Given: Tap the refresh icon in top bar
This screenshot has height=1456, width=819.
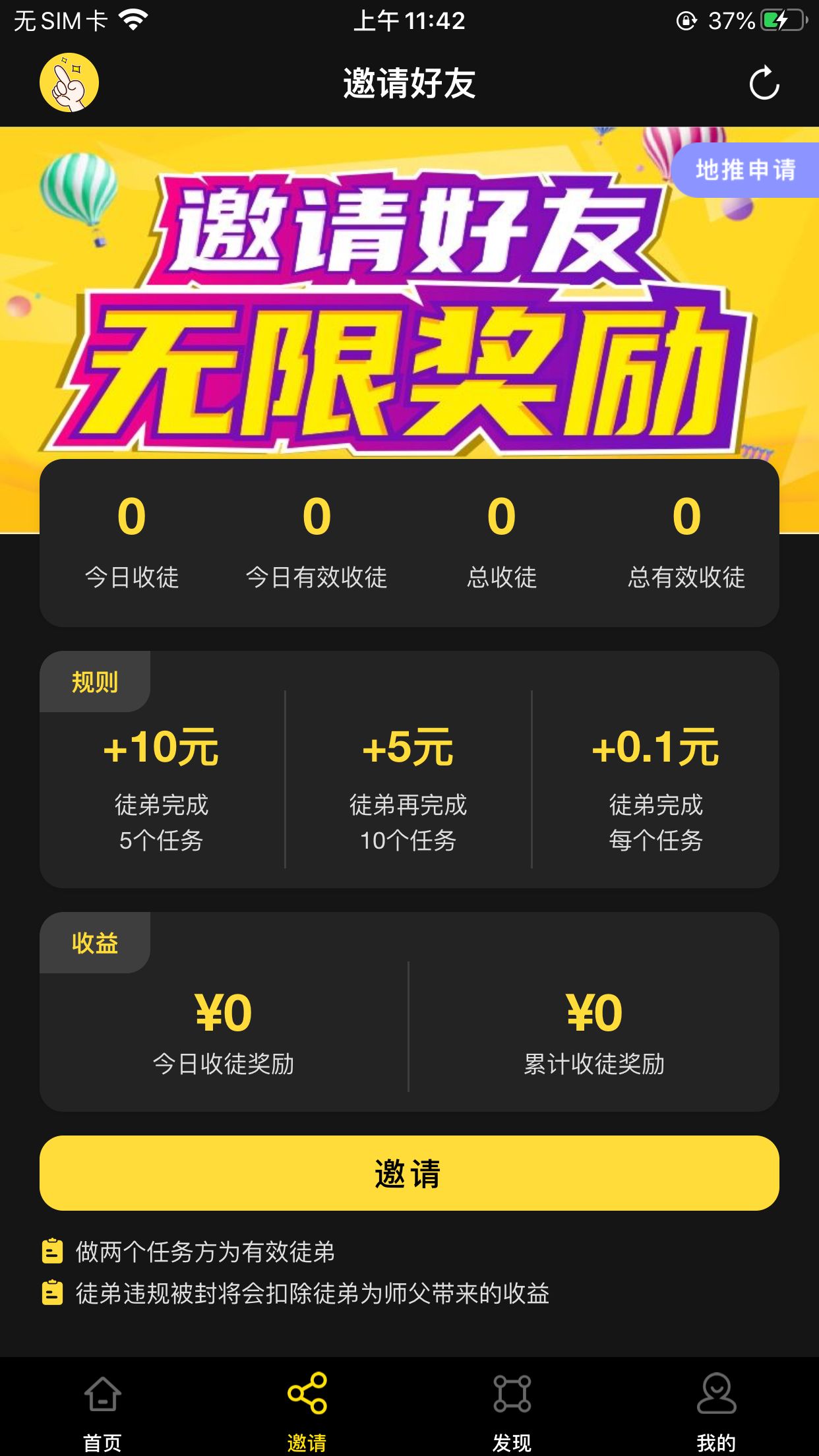Looking at the screenshot, I should coord(764,83).
